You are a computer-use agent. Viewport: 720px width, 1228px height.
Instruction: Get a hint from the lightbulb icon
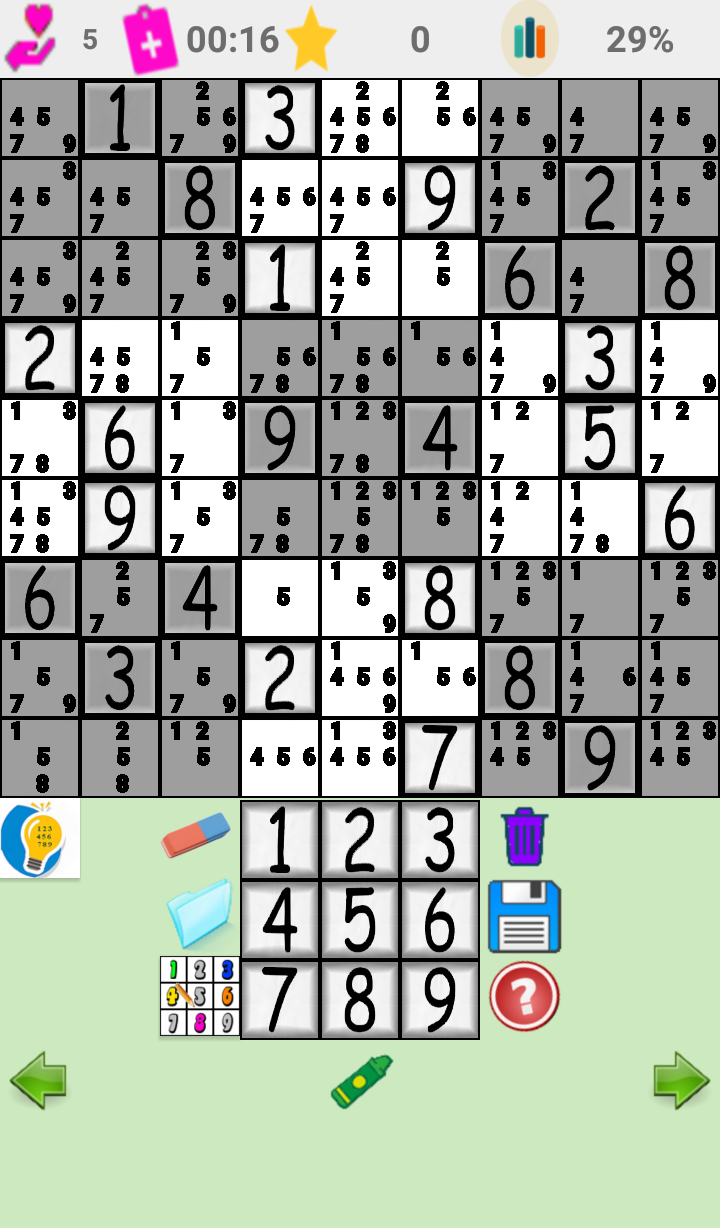[x=40, y=838]
